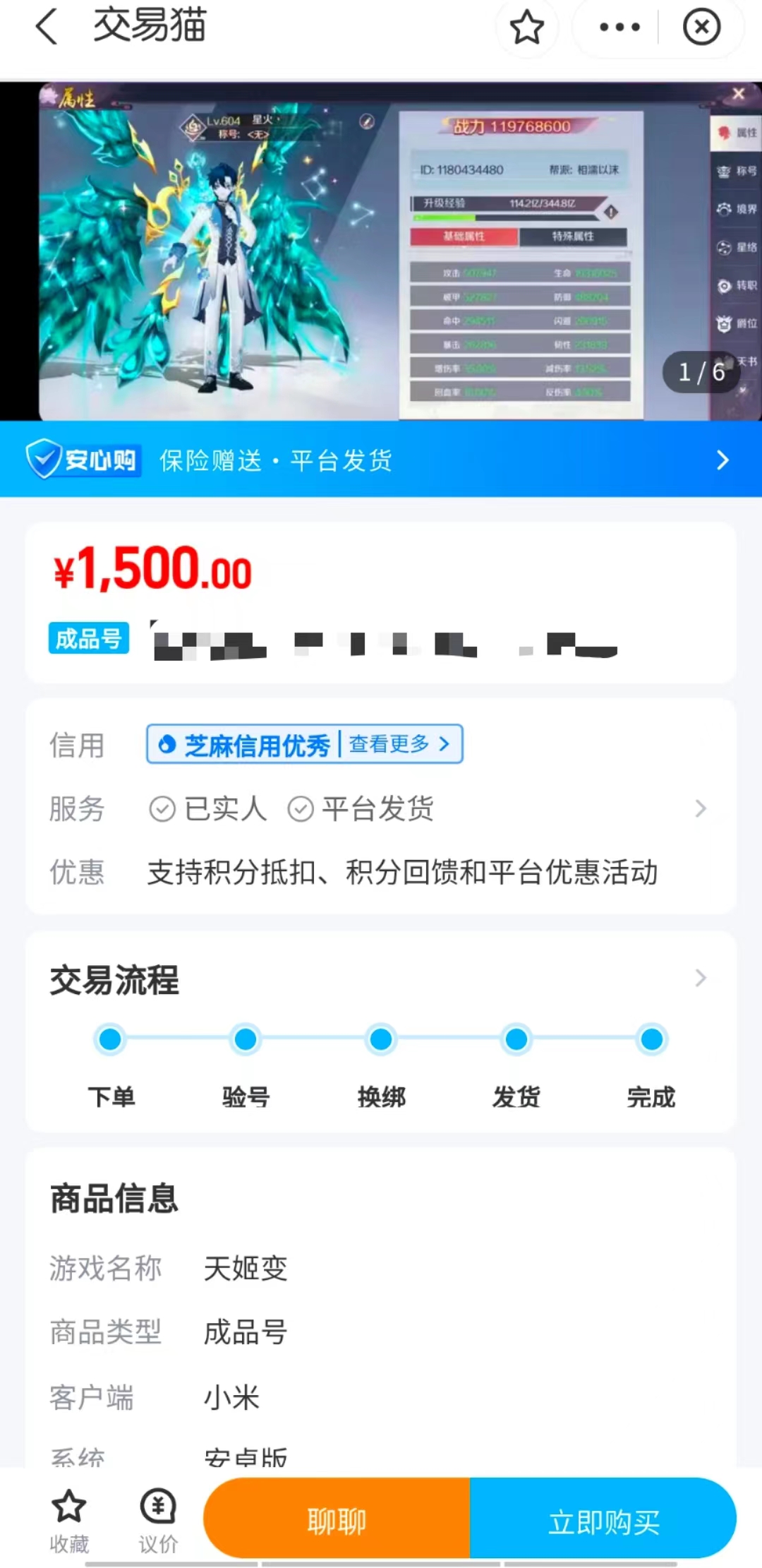
Task: View more 芝麻信用 credit details
Action: 399,744
